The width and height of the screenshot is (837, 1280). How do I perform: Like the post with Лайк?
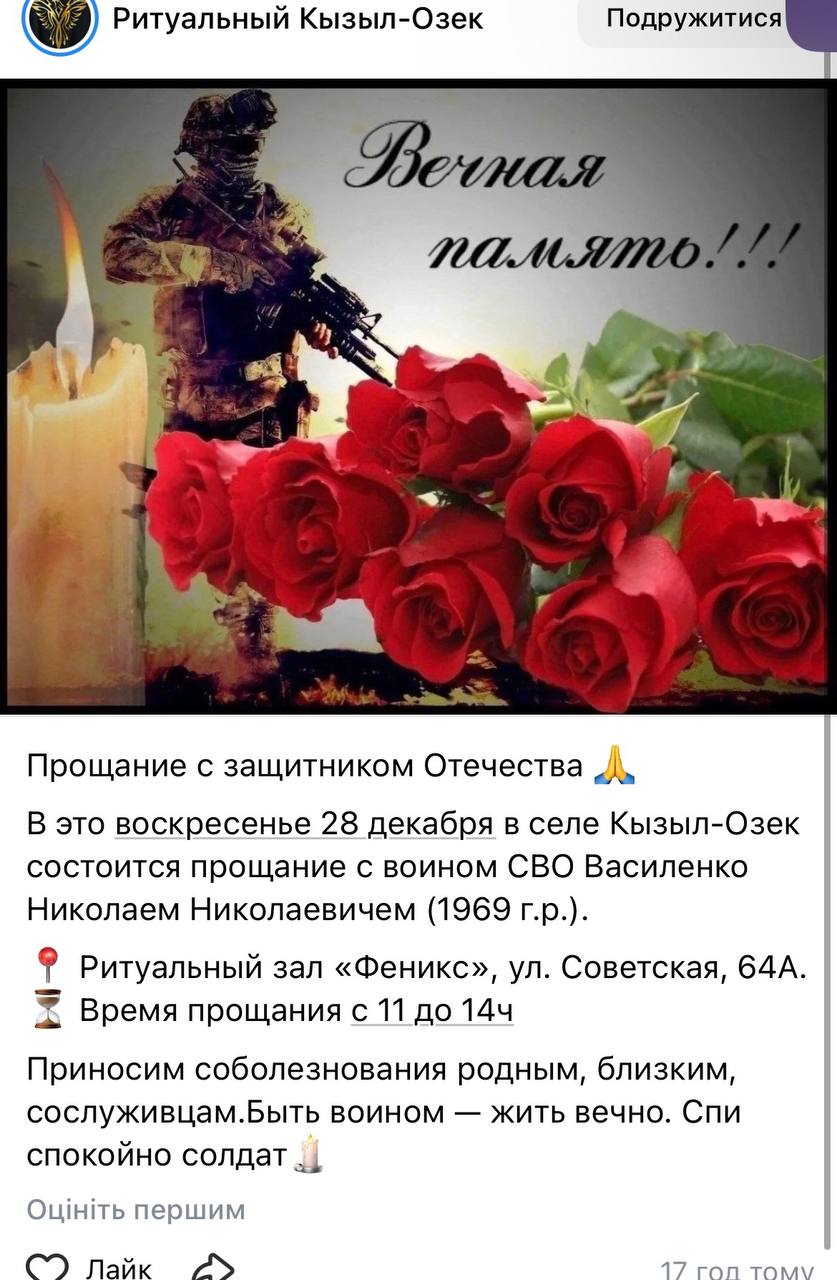pyautogui.click(x=88, y=1267)
